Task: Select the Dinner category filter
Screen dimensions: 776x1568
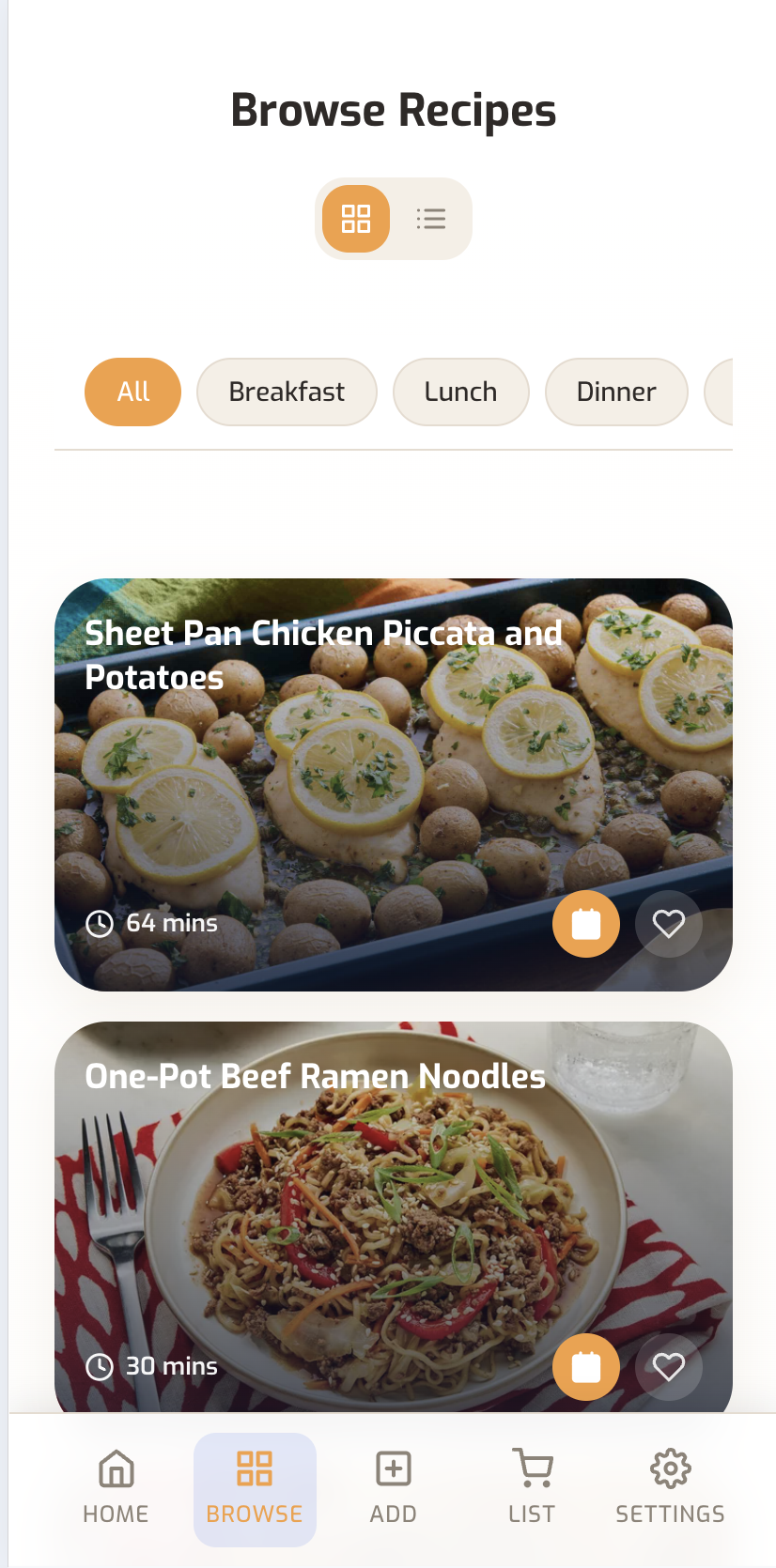Action: pyautogui.click(x=616, y=392)
